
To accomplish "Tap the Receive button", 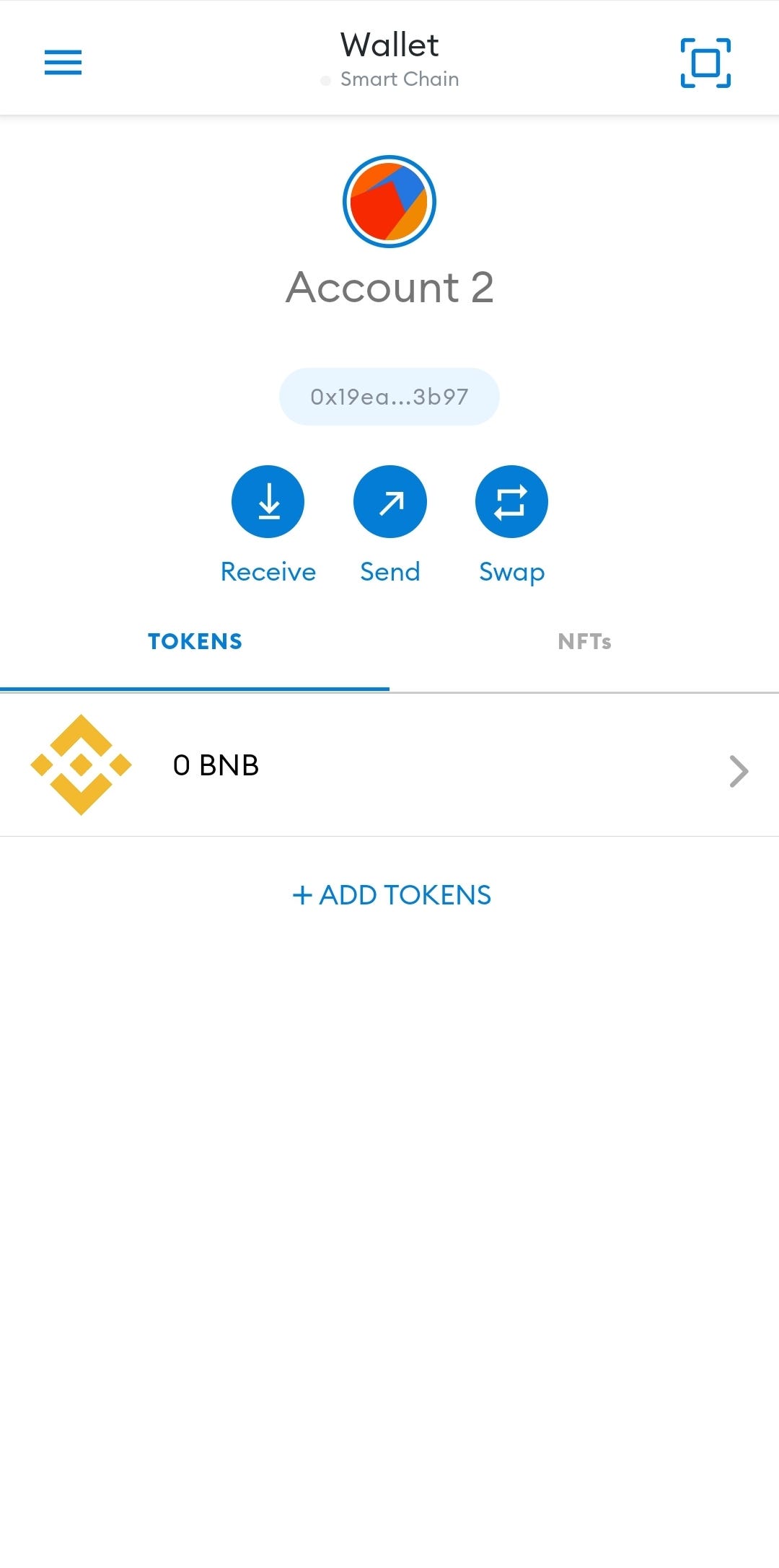I will point(268,502).
